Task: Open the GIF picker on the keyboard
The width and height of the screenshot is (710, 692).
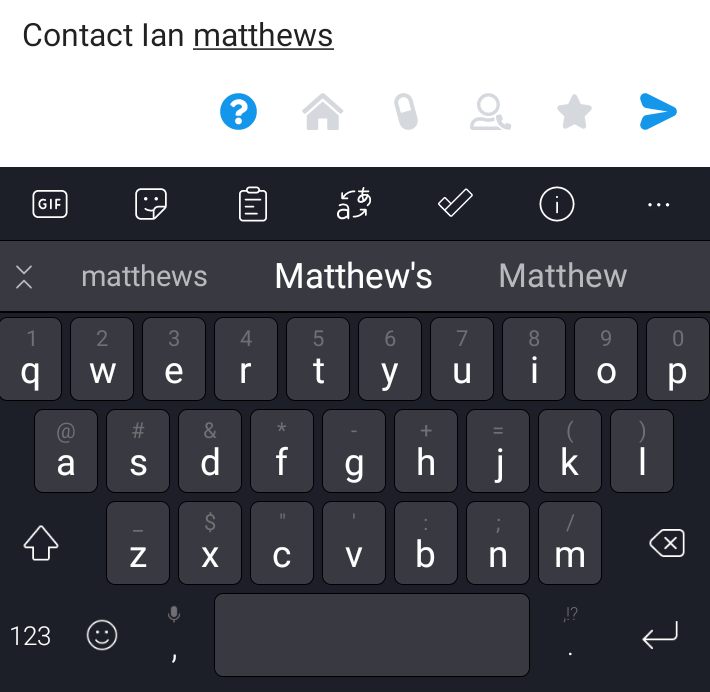Action: coord(50,205)
